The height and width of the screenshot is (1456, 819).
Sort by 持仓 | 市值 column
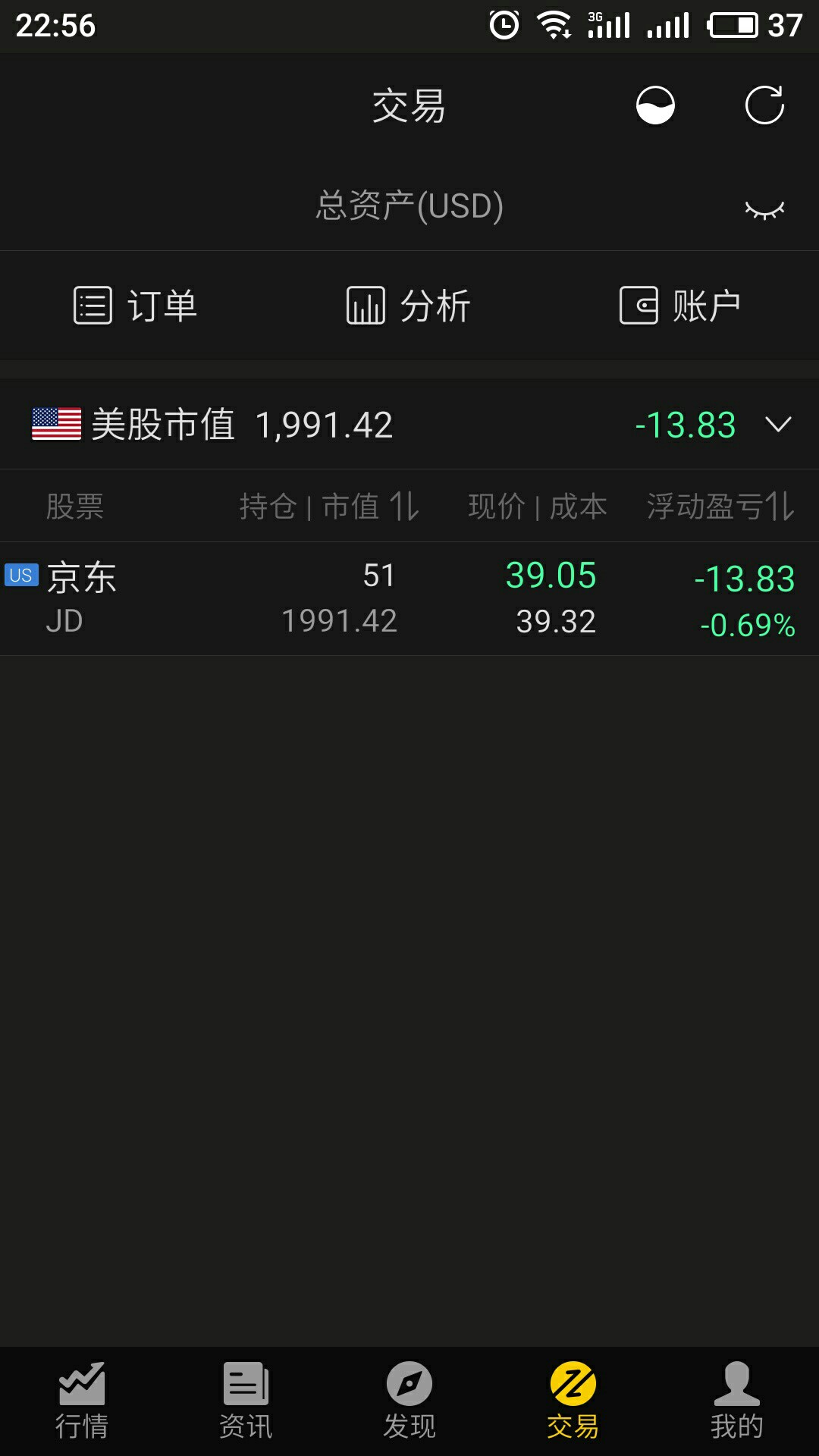(329, 507)
